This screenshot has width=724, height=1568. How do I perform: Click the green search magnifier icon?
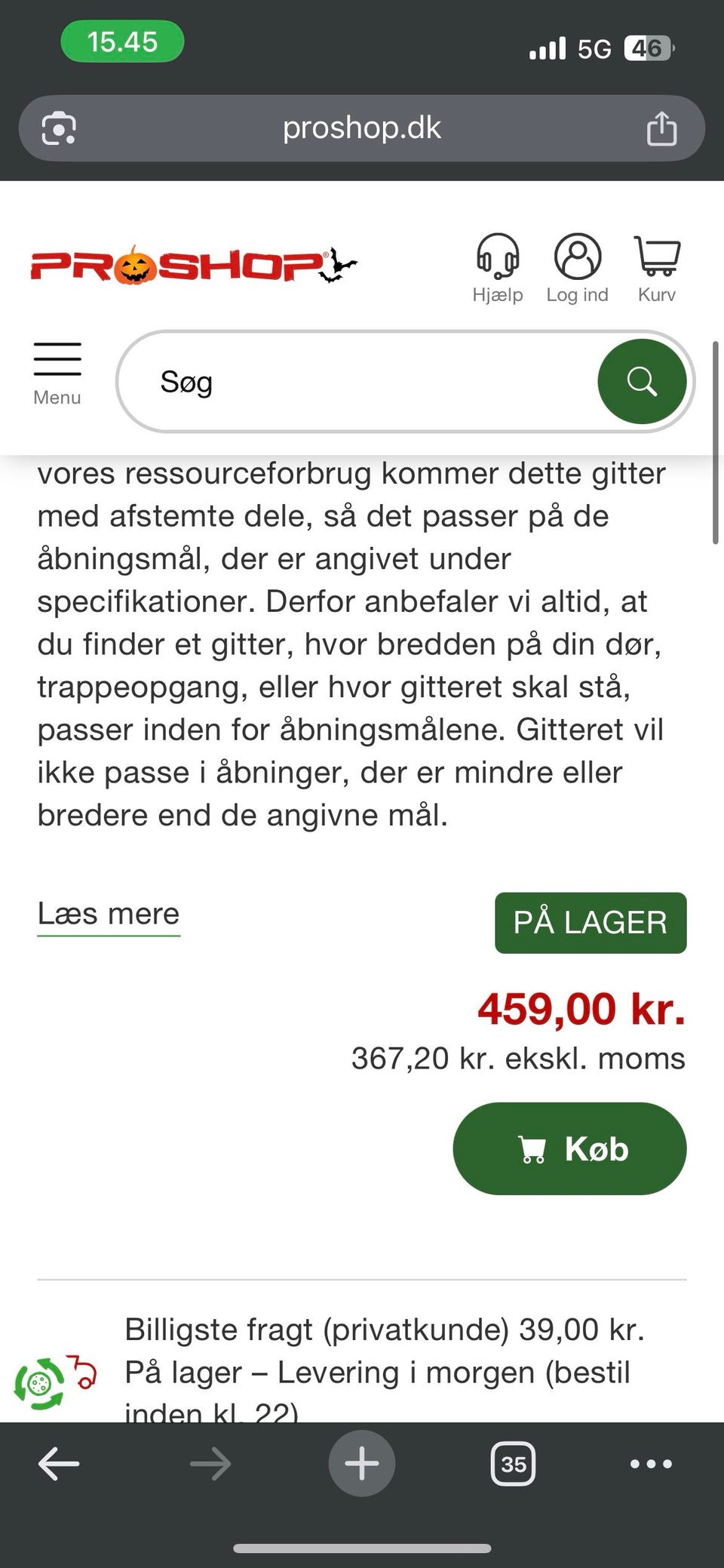click(643, 381)
